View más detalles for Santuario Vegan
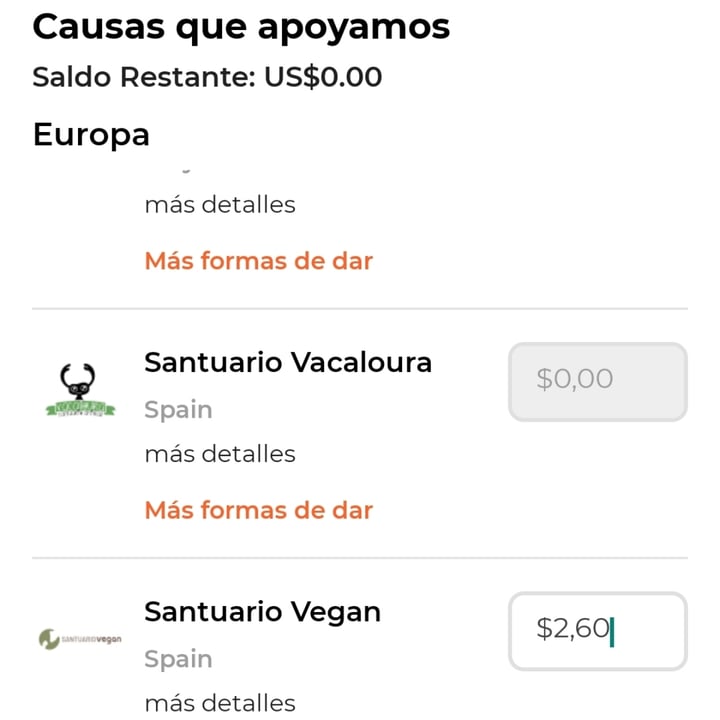Viewport: 720px width, 720px height. [x=220, y=703]
